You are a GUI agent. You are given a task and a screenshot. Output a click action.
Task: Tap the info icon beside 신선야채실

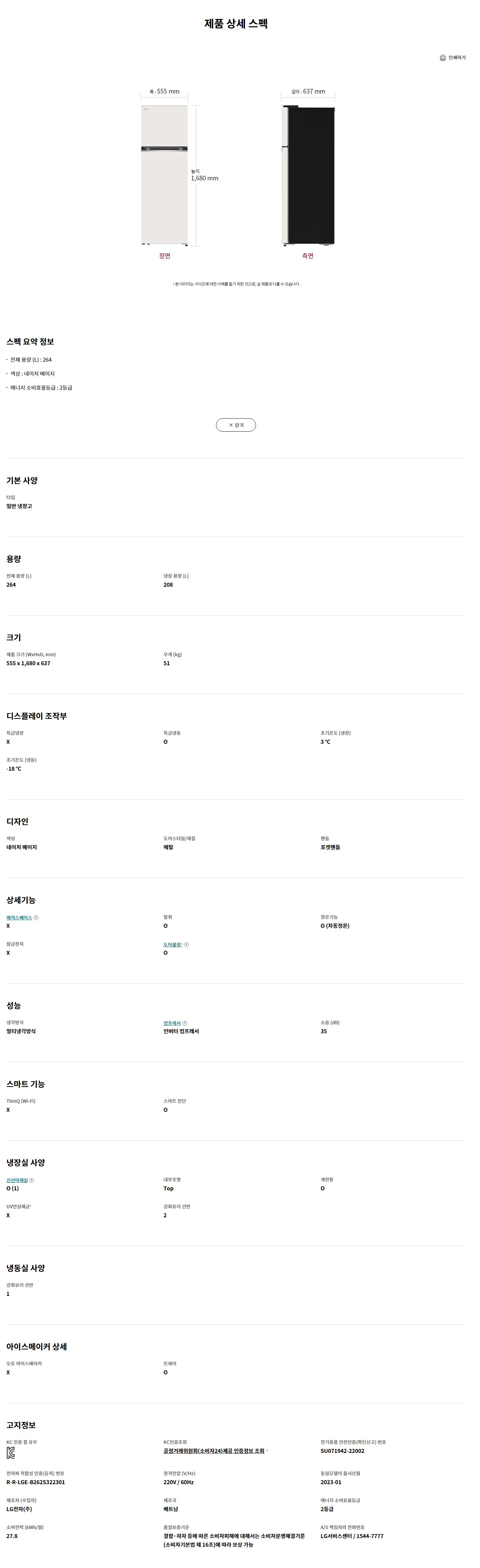(x=32, y=1180)
